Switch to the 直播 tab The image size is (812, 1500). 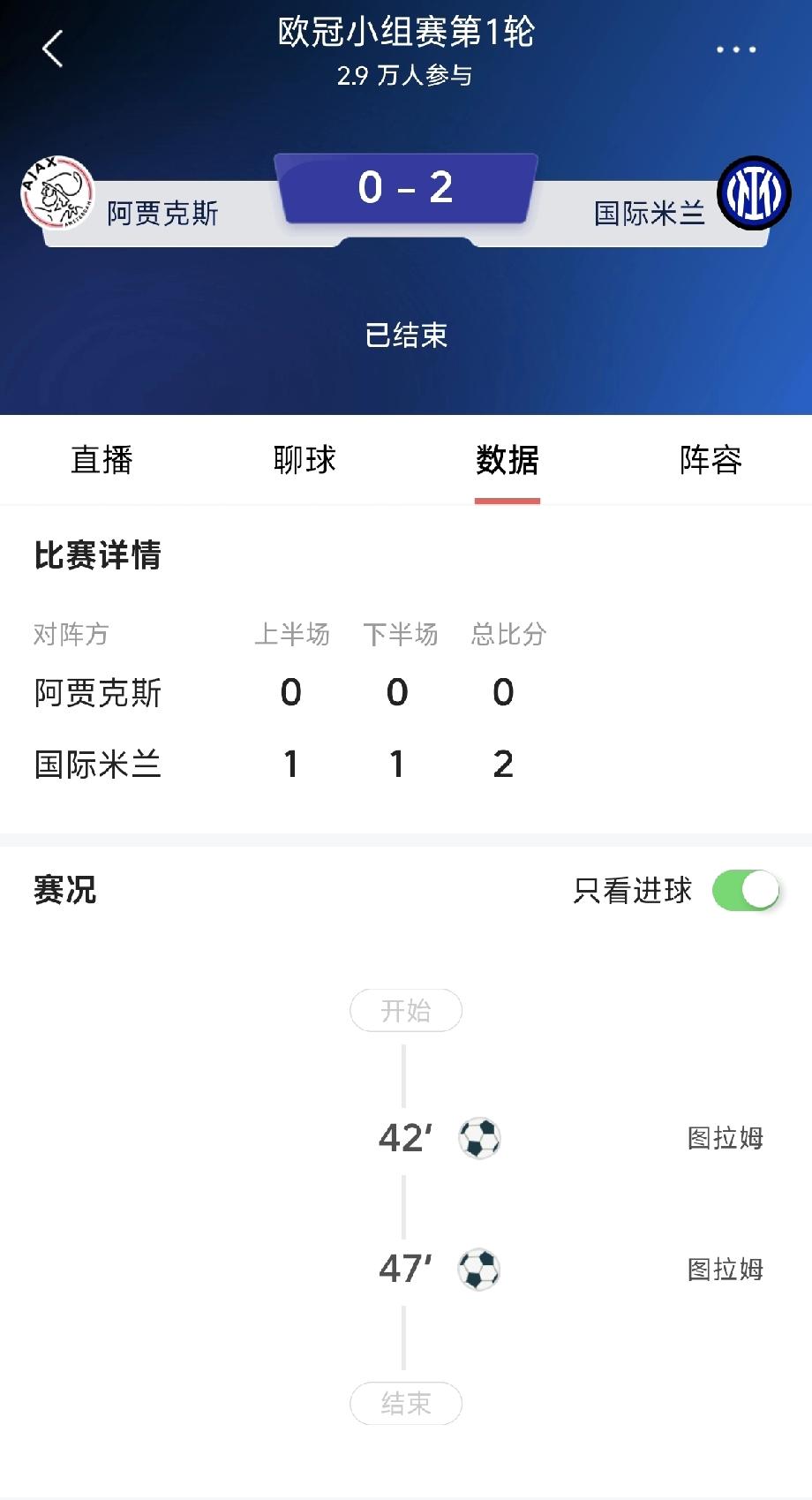101,460
